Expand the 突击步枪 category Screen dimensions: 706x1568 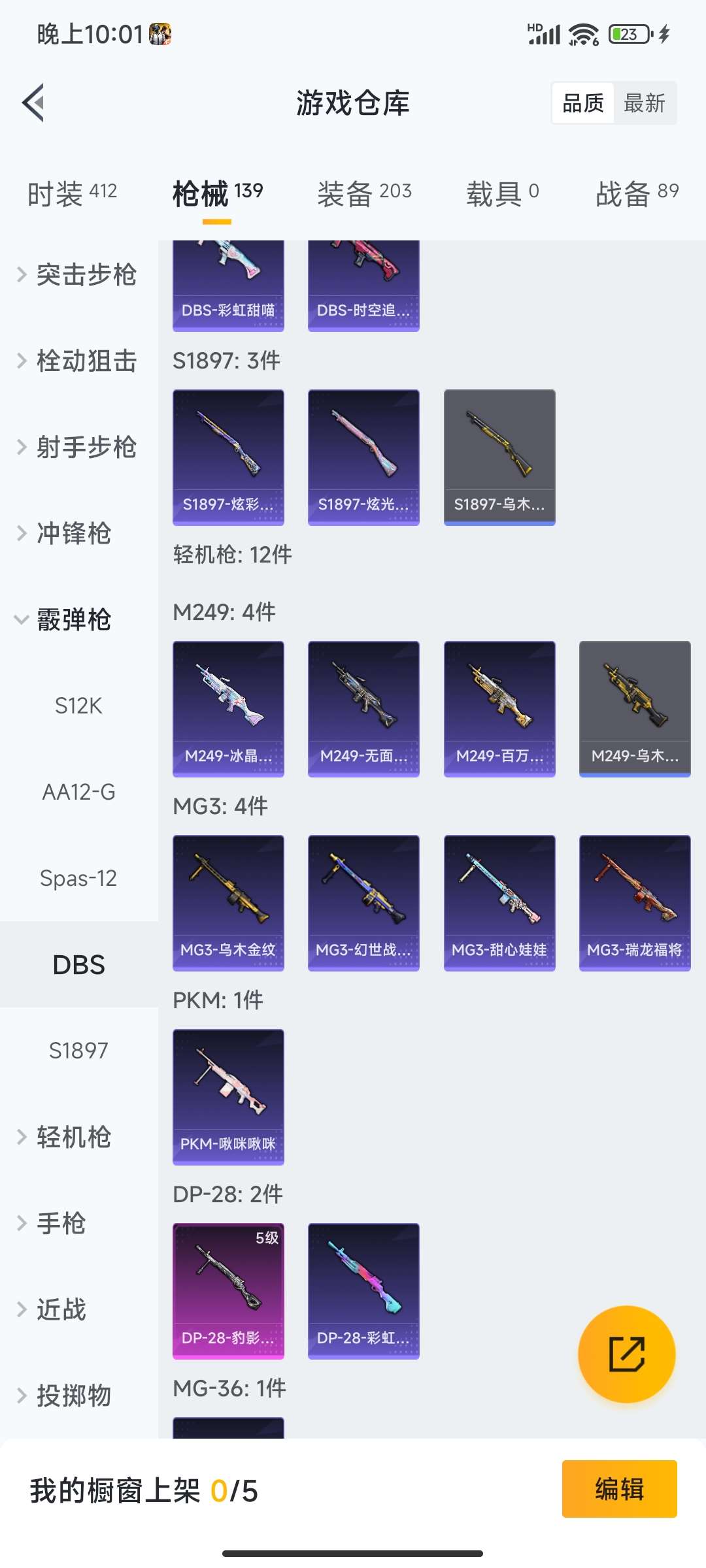tap(85, 275)
